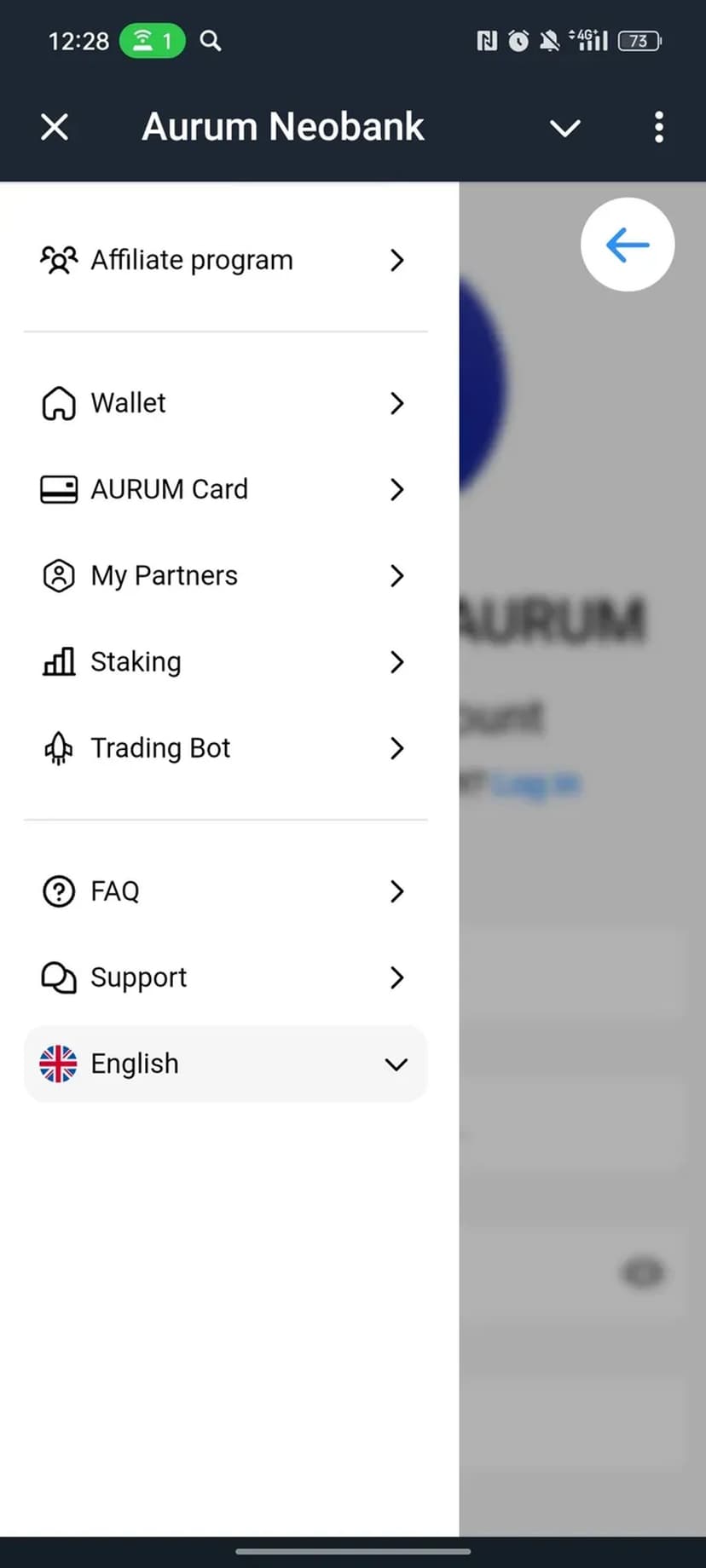Expand the English language dropdown
Screen dimensions: 706x1568
pos(225,1064)
